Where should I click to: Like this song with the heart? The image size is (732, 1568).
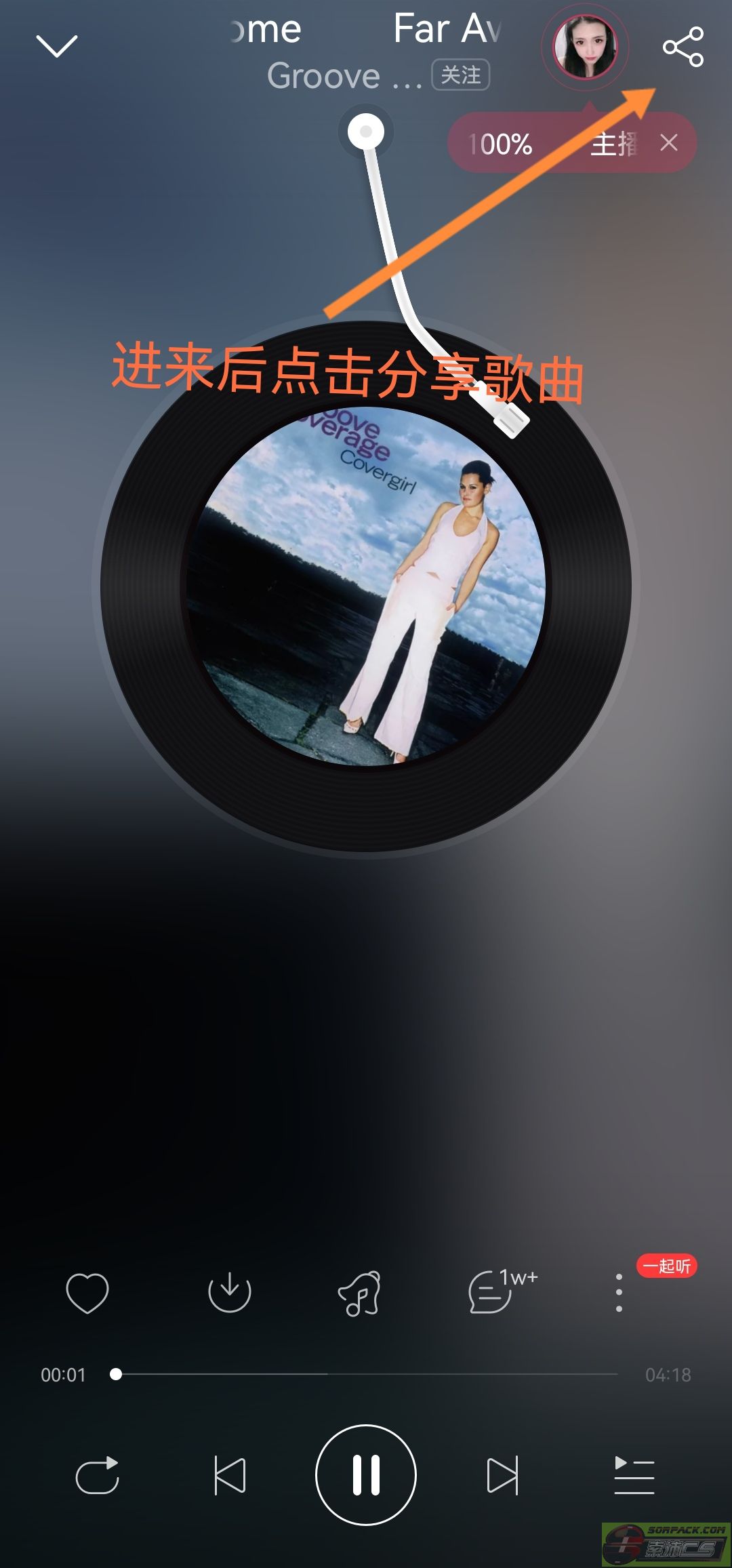87,1292
